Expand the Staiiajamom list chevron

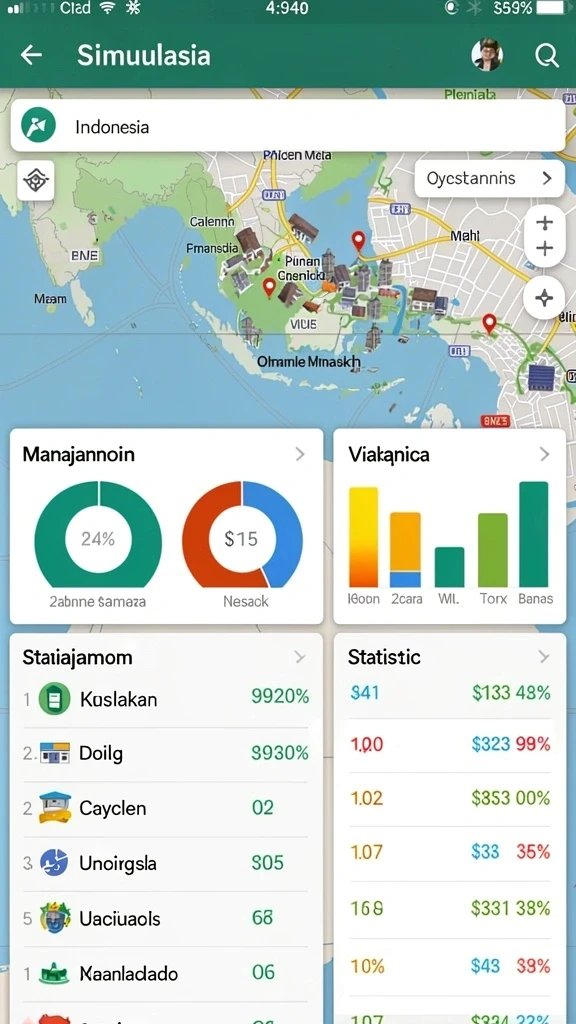pos(300,656)
